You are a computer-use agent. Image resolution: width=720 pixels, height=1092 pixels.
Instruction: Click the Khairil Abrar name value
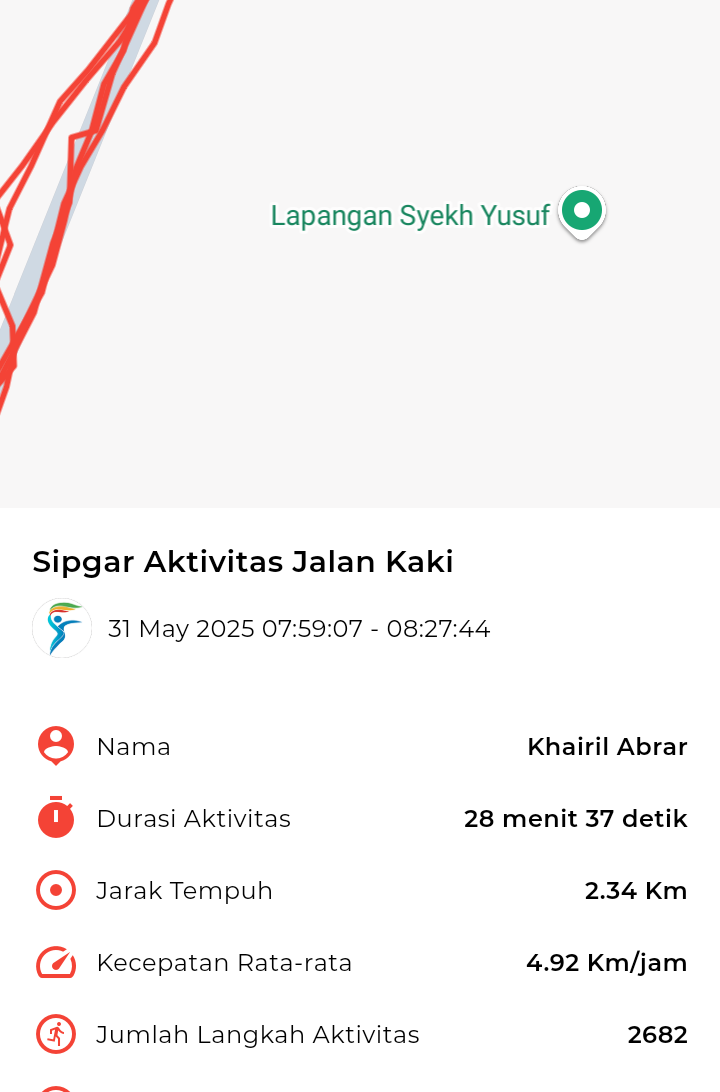point(607,746)
